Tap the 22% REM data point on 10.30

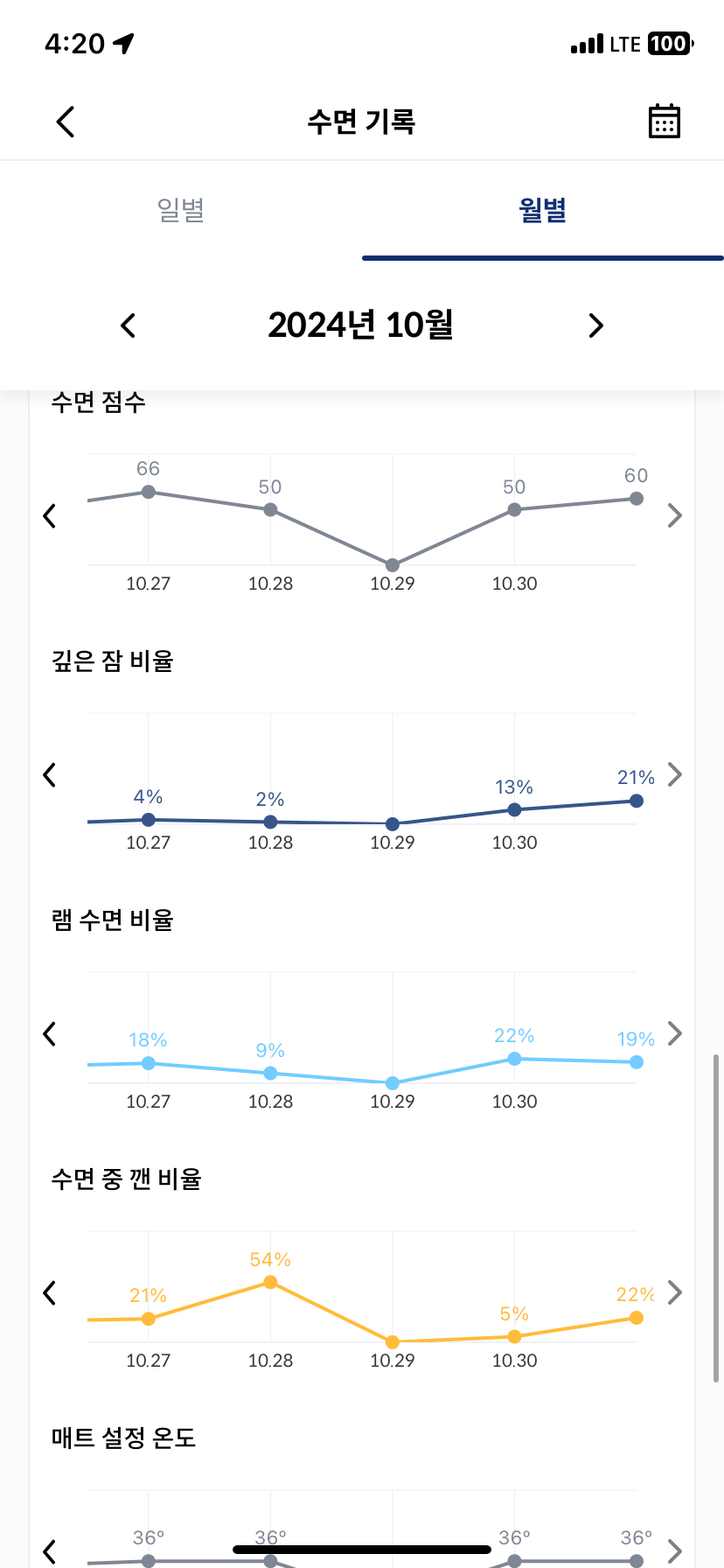(515, 1059)
